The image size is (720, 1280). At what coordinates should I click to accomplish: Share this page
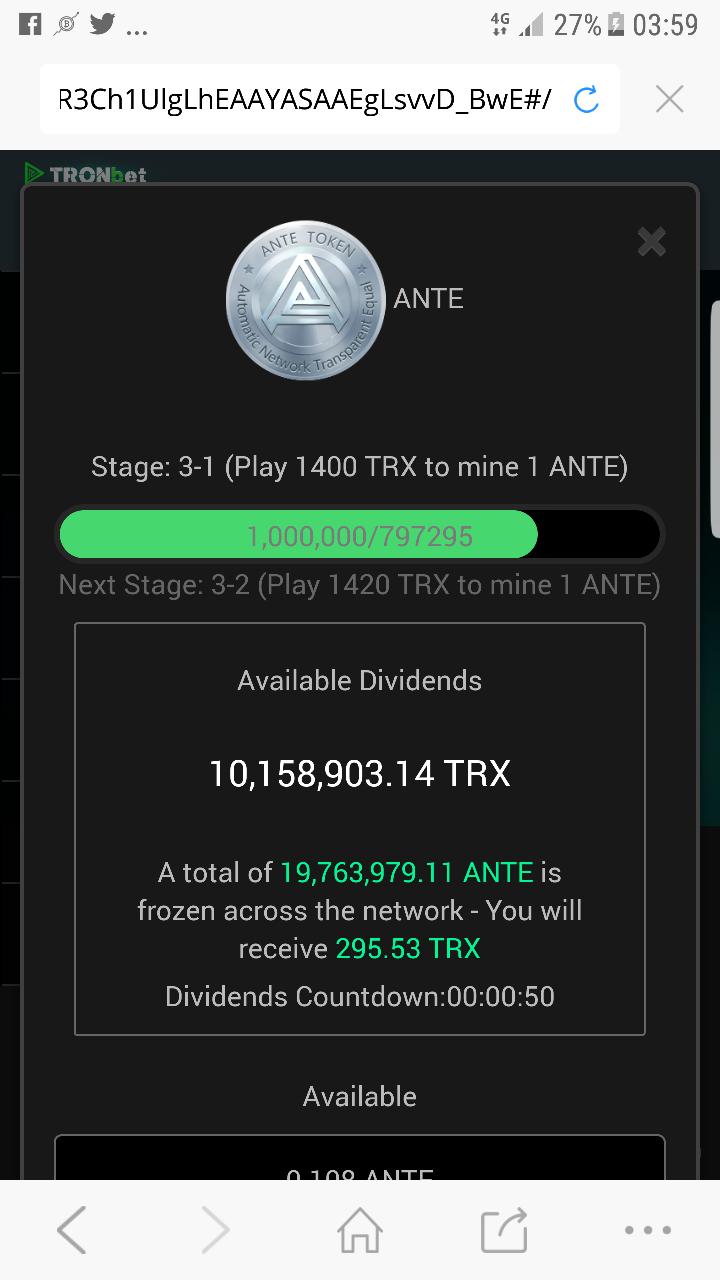point(504,1230)
